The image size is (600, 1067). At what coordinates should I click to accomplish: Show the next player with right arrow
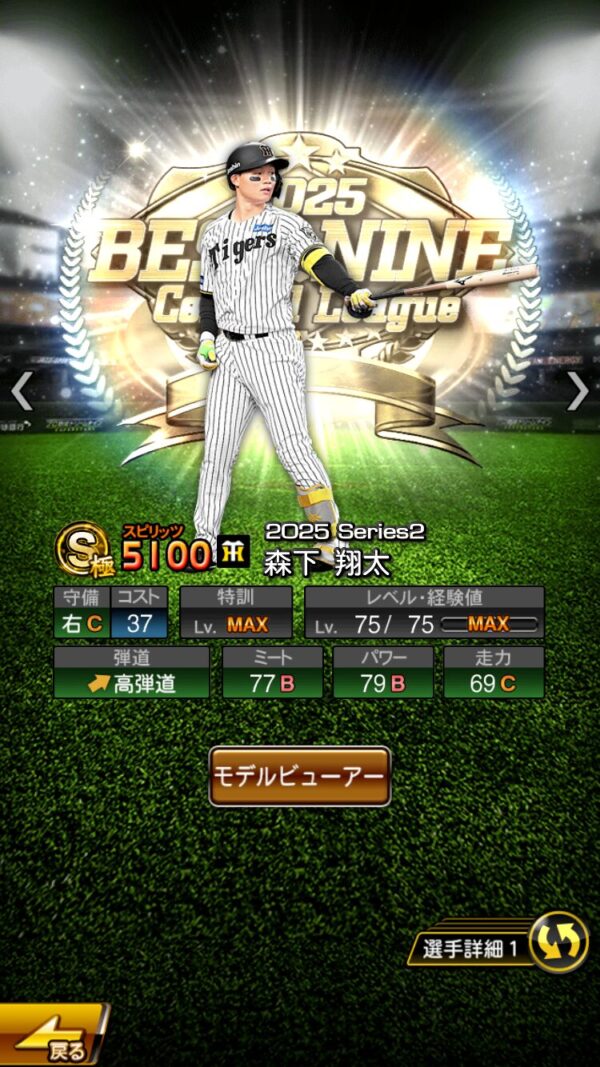(x=578, y=392)
